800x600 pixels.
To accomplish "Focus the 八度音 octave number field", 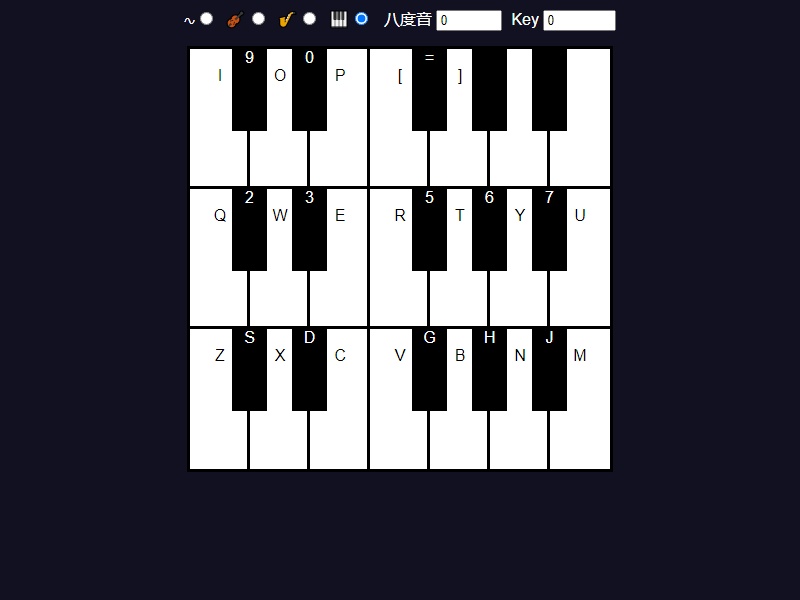I will (468, 20).
